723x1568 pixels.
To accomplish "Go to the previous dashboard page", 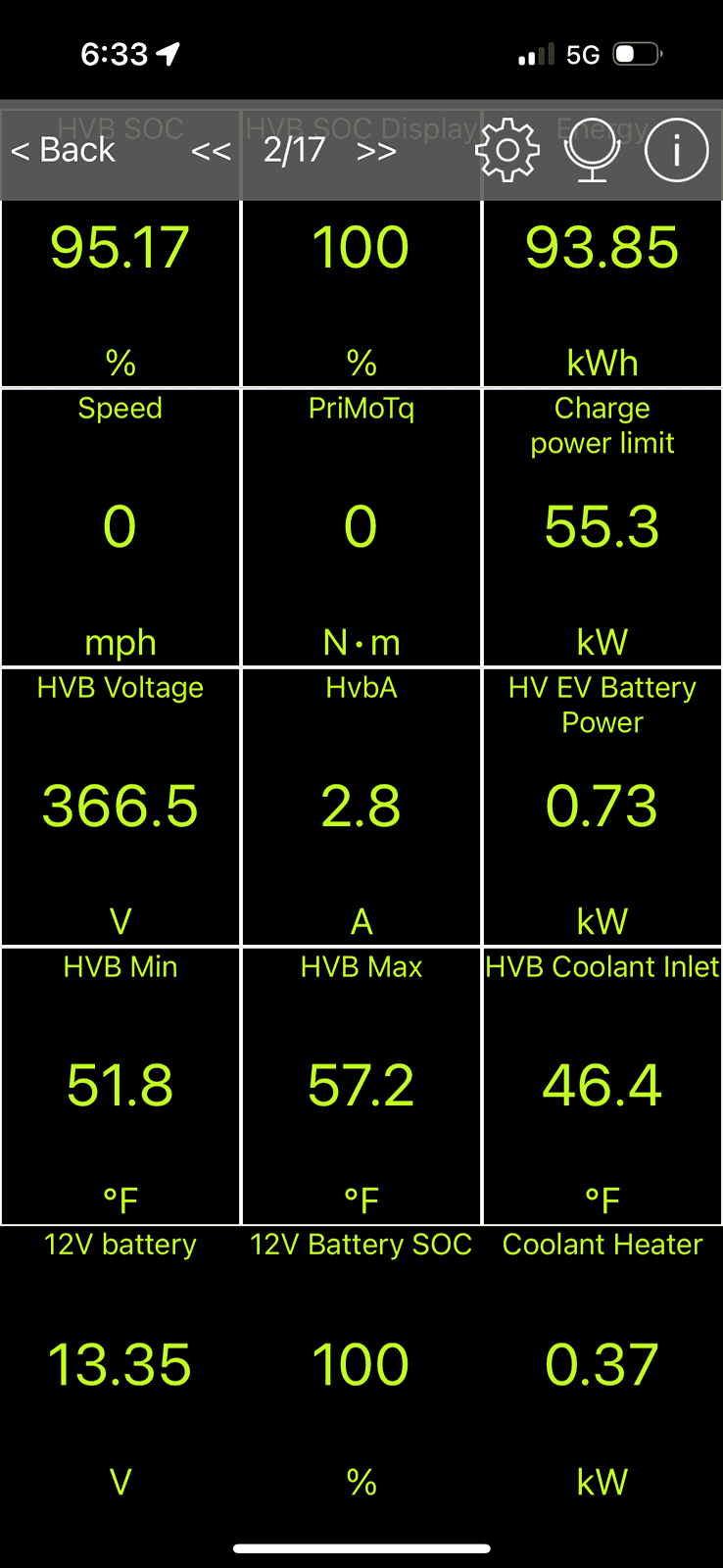I will [211, 151].
